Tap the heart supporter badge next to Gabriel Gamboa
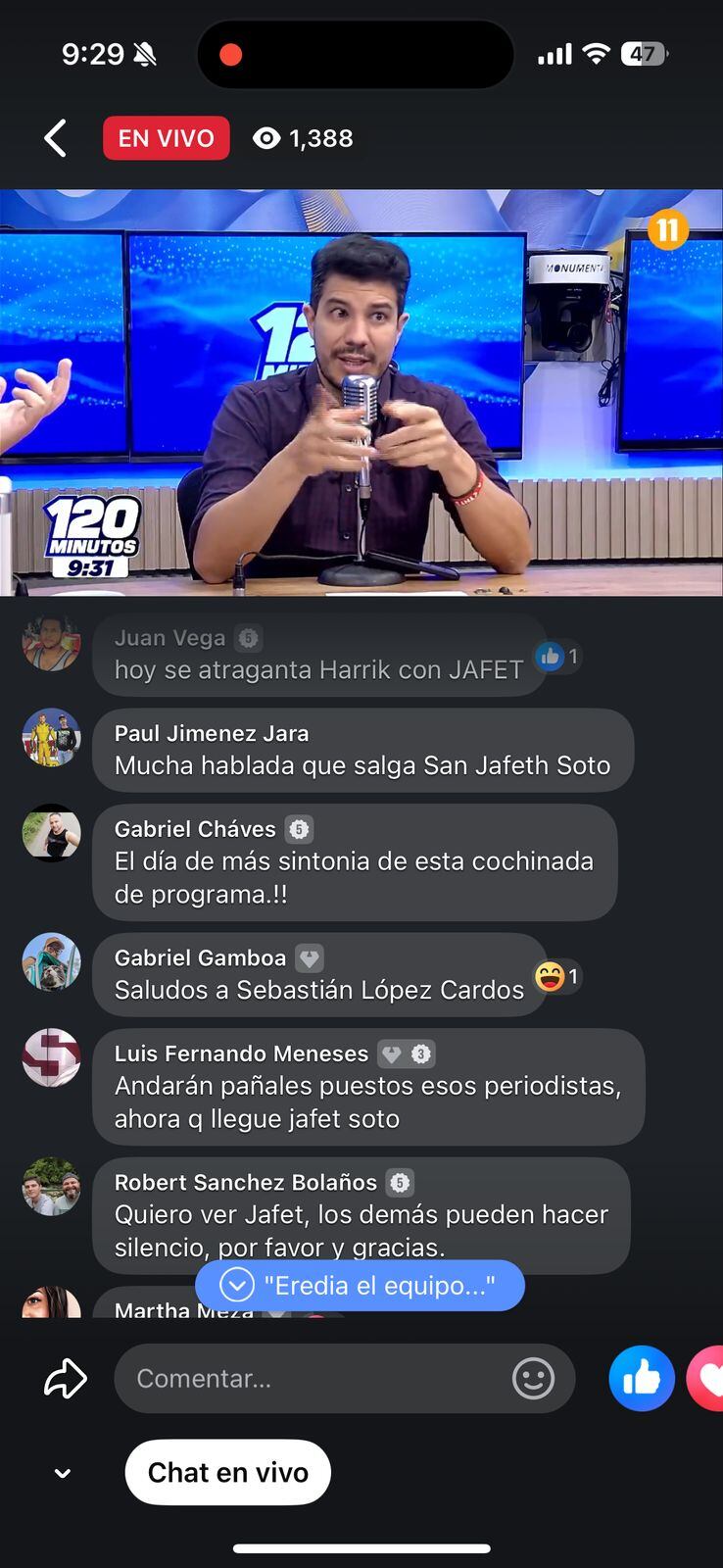 tap(309, 958)
